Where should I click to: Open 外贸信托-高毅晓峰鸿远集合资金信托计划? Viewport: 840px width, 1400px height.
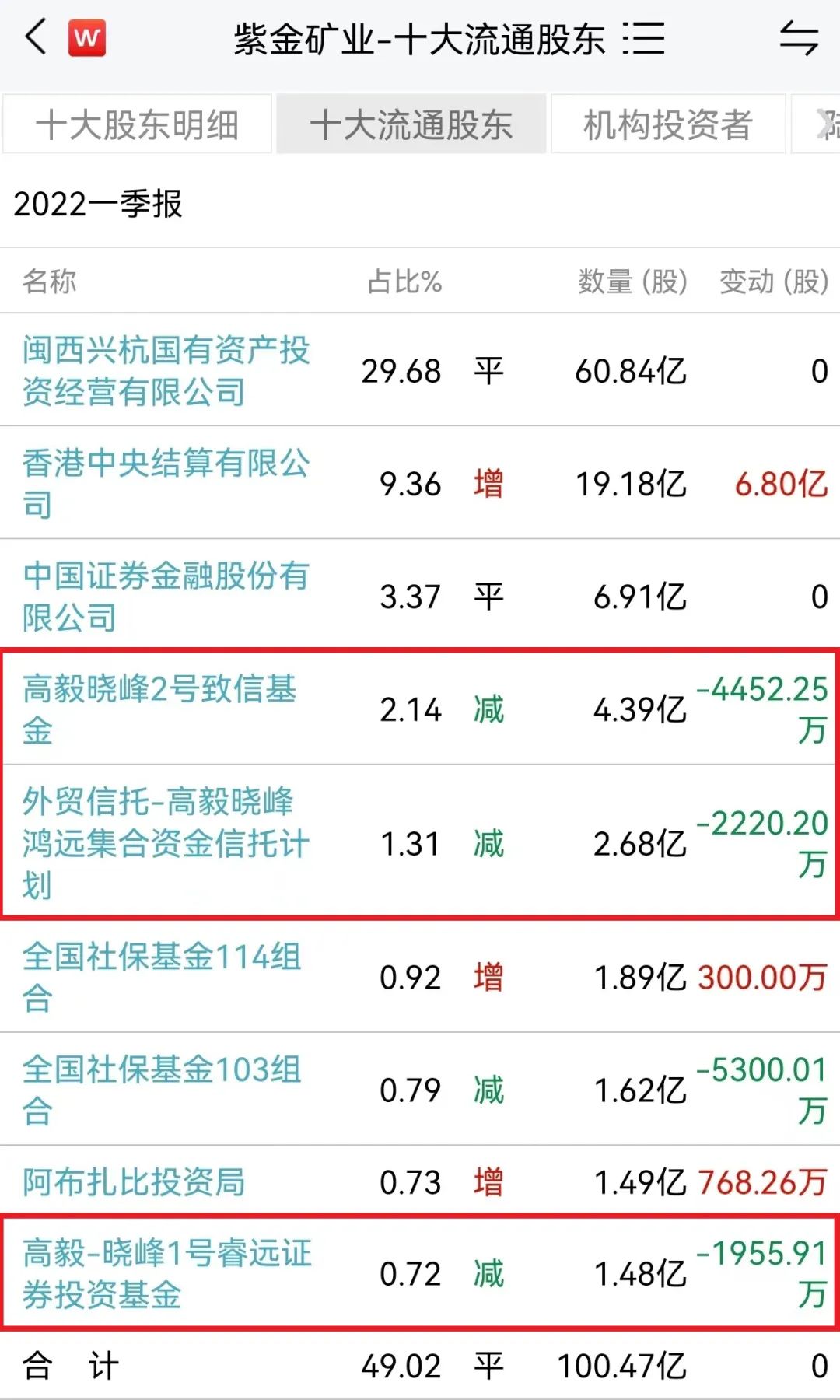tap(166, 843)
